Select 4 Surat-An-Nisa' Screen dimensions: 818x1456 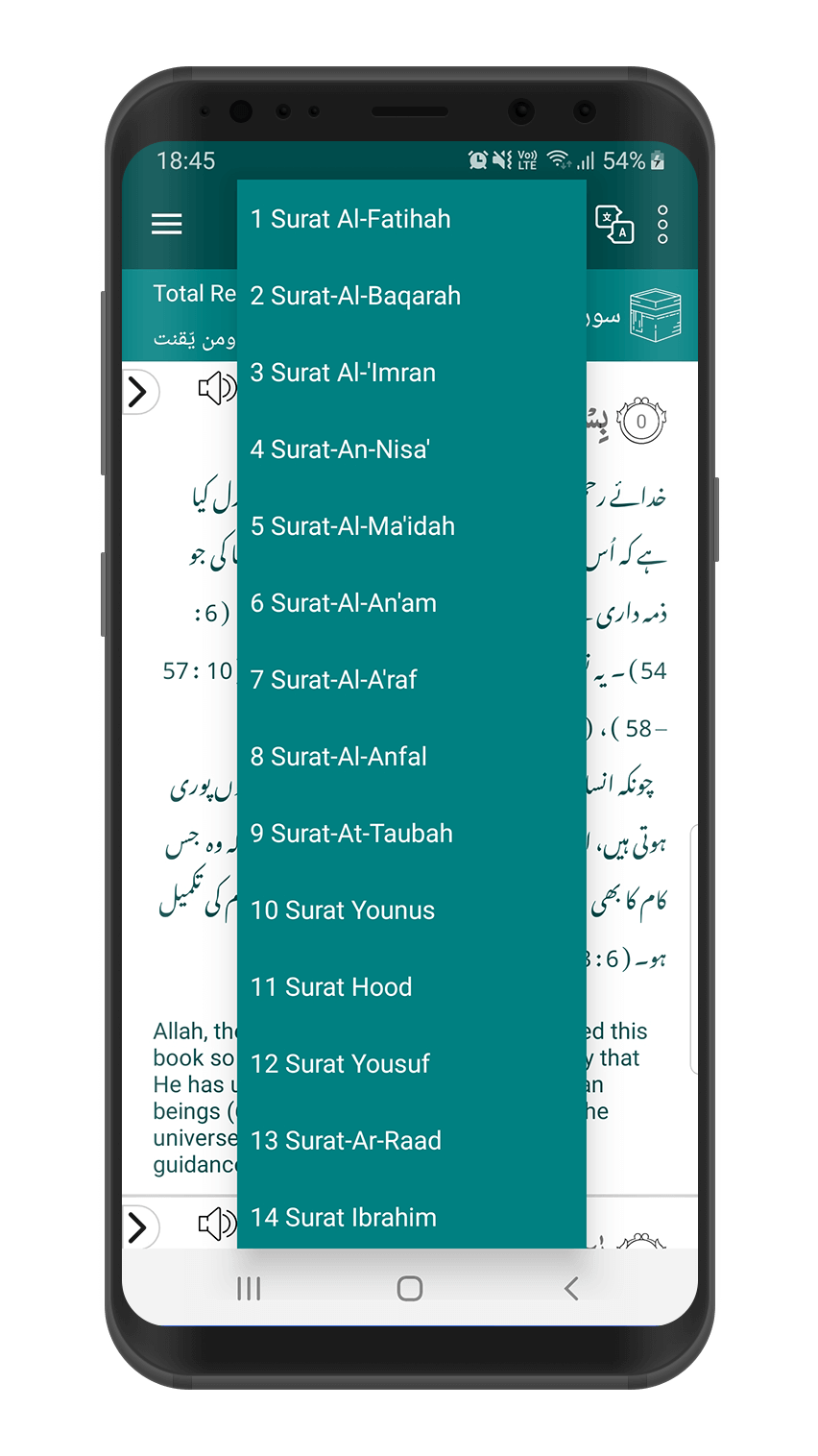[x=411, y=449]
